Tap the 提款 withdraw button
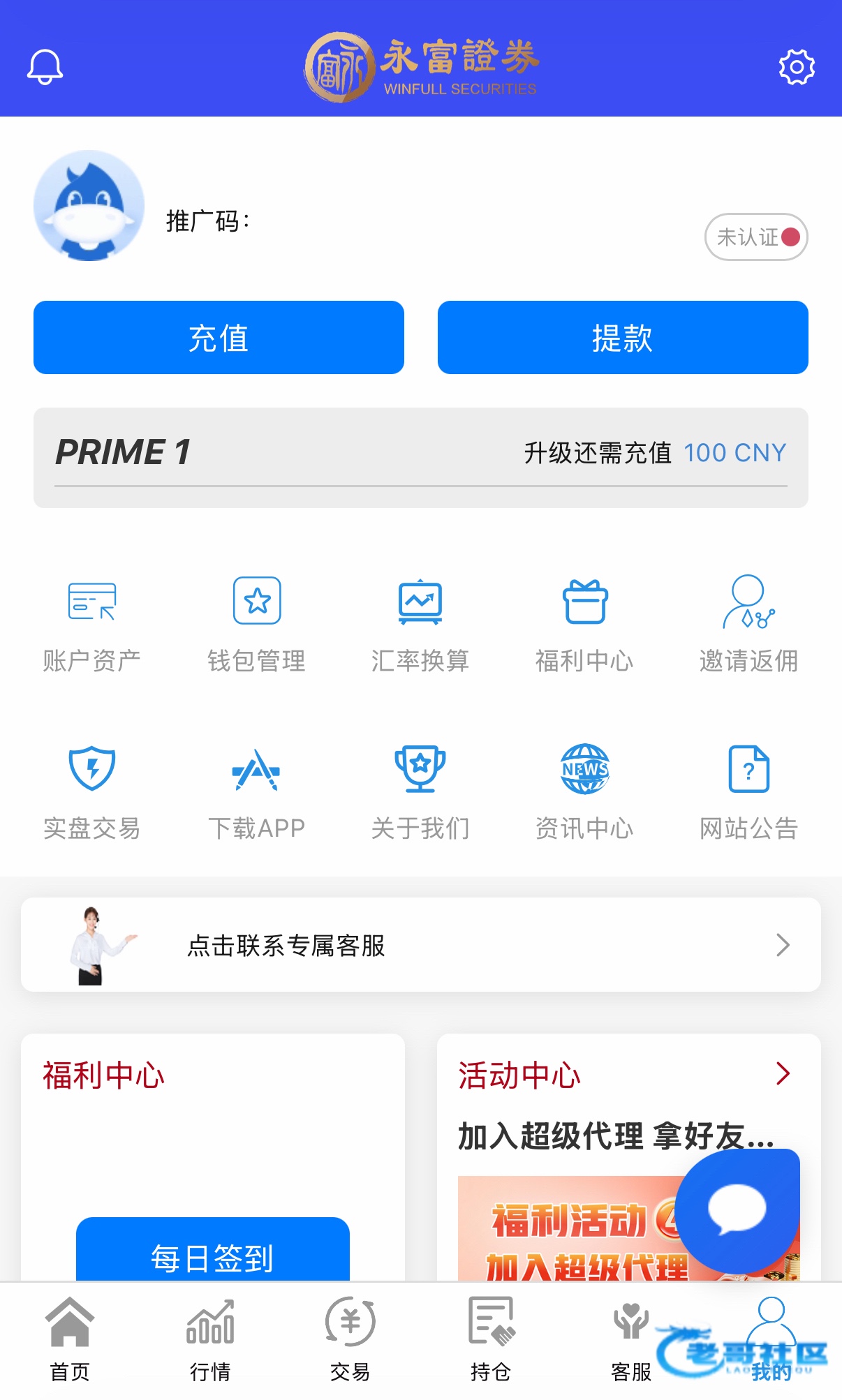Viewport: 842px width, 1400px height. click(x=623, y=338)
